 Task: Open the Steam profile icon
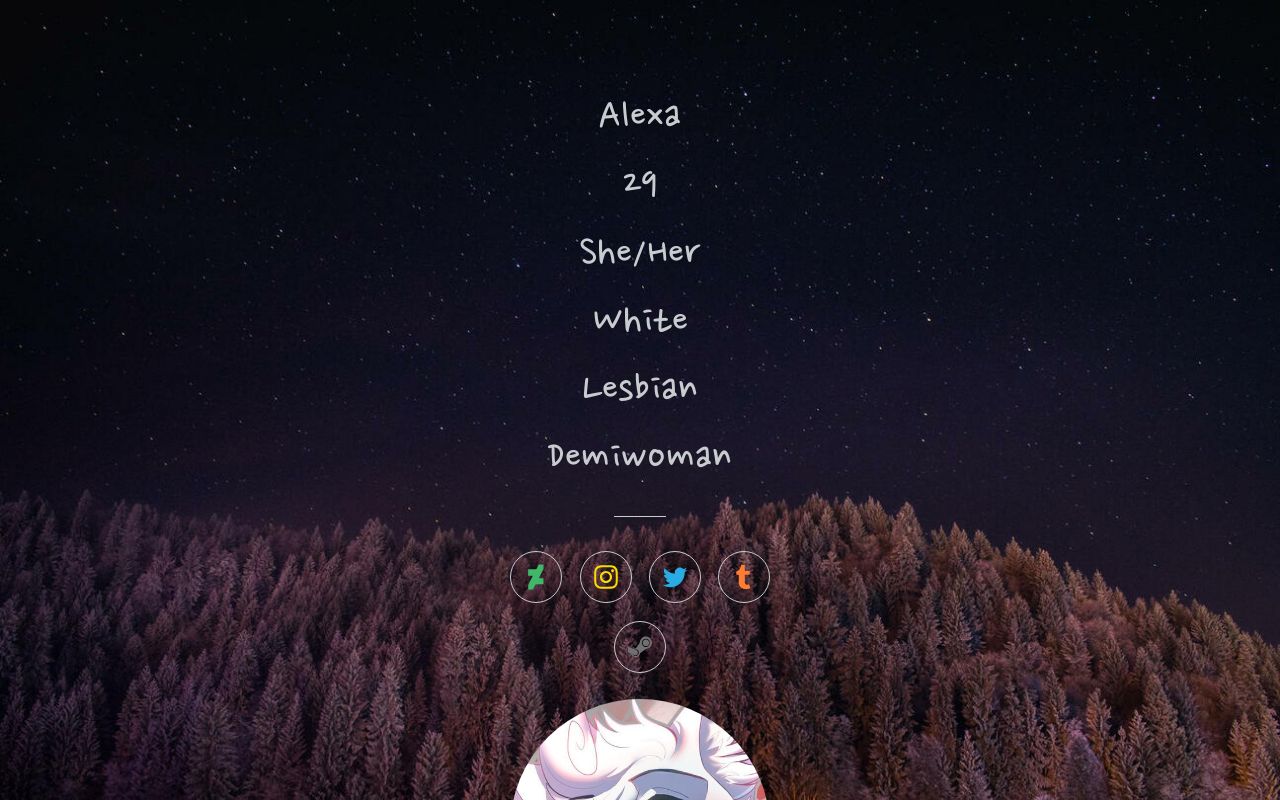point(640,646)
